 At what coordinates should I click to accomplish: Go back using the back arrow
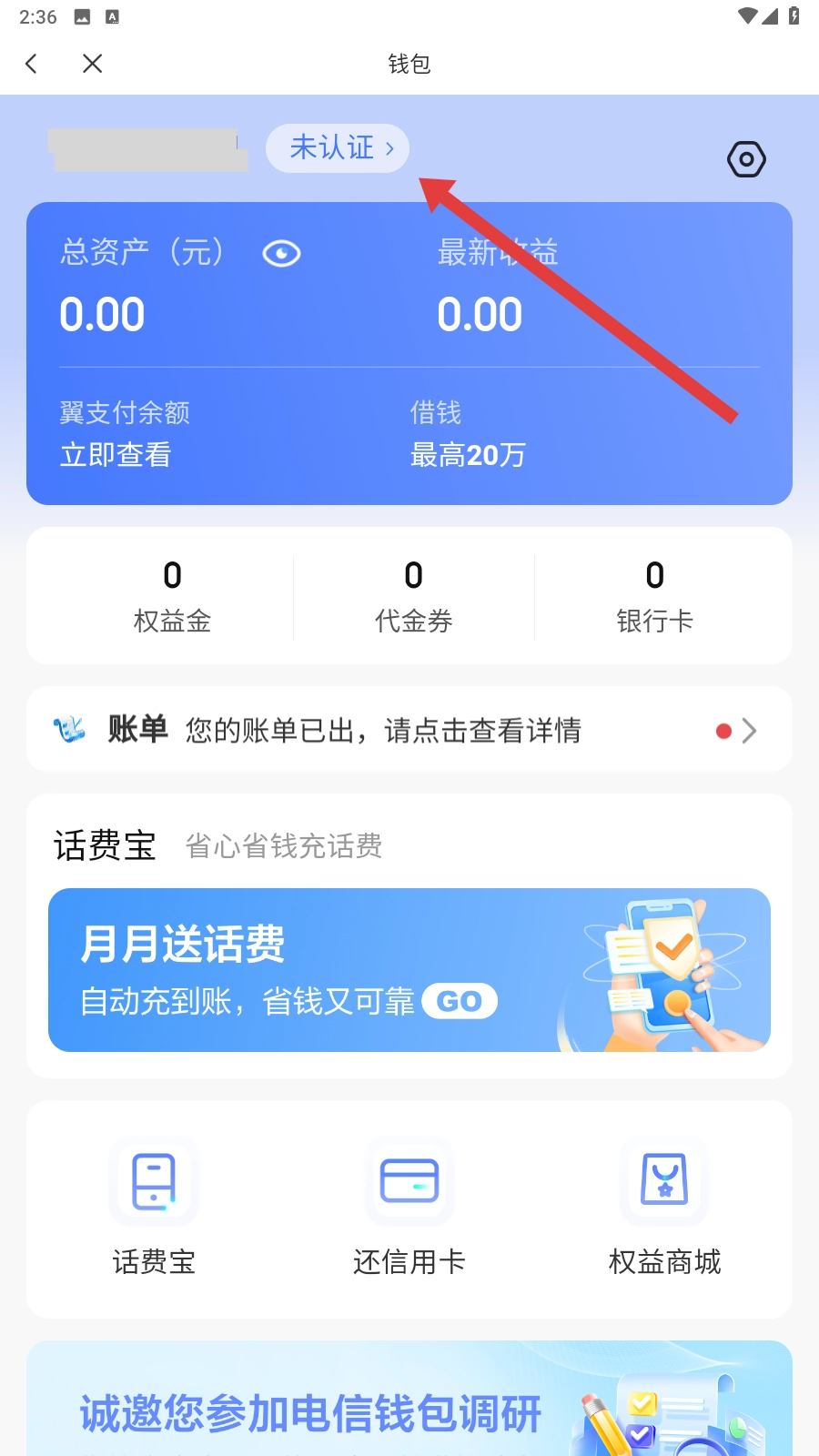tap(32, 64)
